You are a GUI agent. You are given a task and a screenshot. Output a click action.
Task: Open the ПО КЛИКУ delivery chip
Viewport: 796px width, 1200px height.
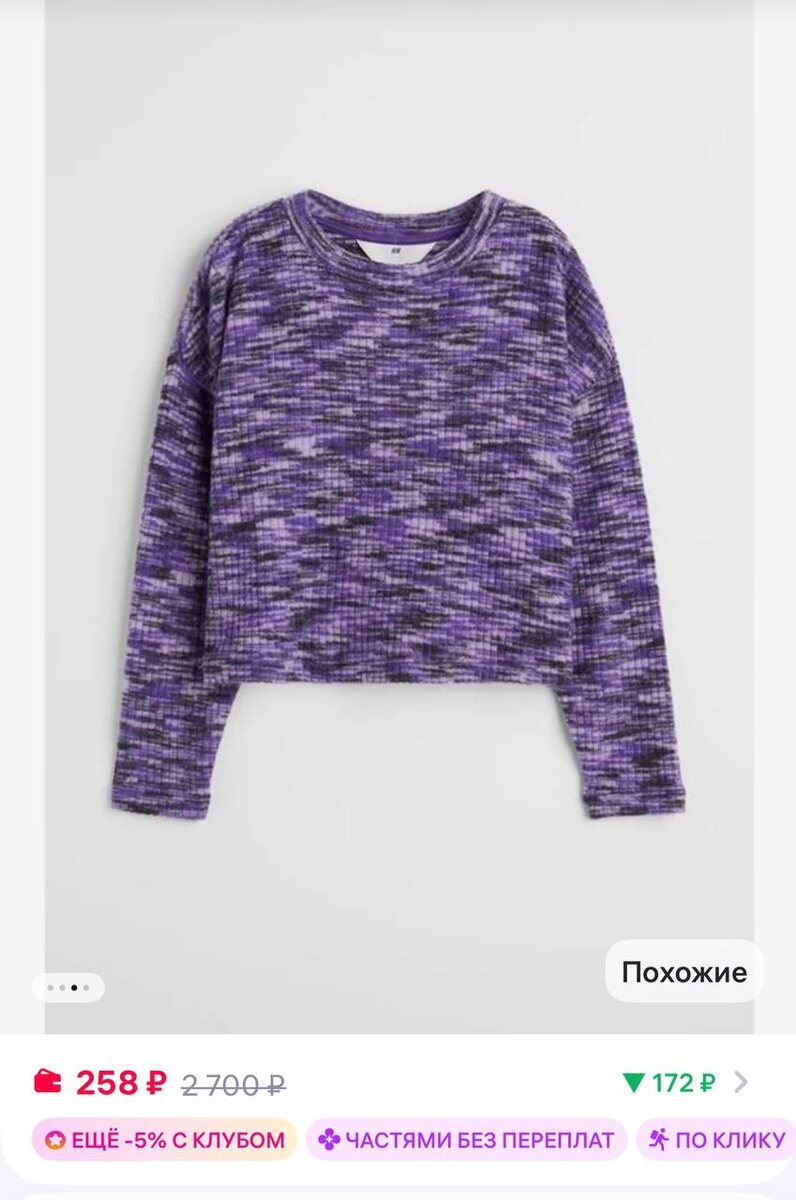(x=717, y=1140)
